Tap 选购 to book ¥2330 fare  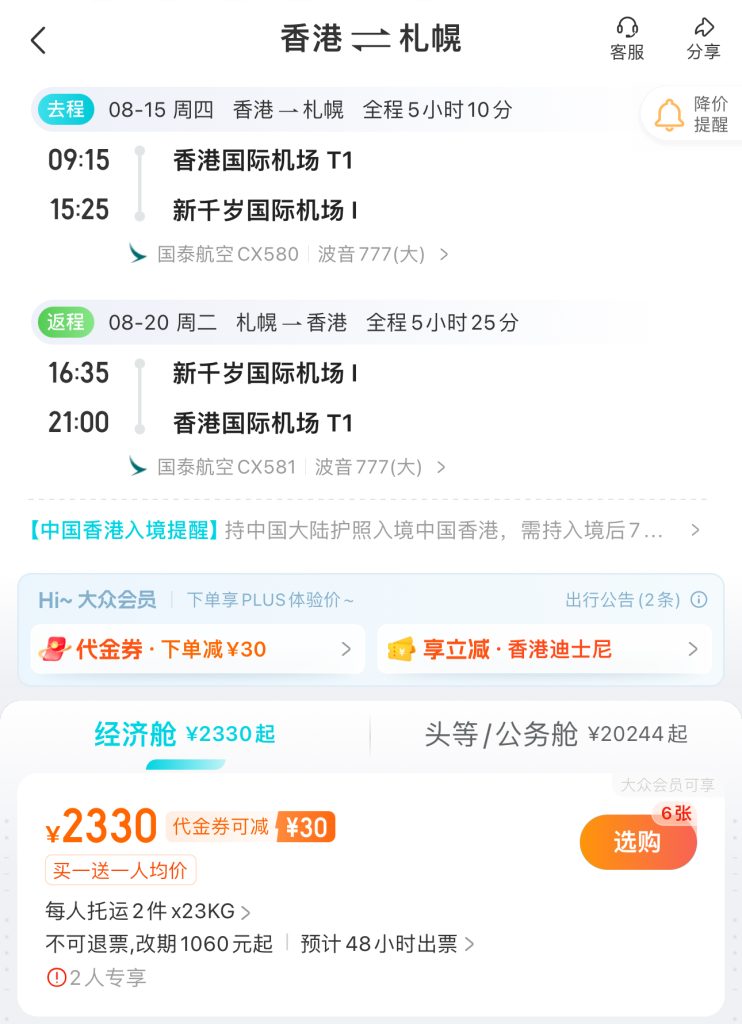pyautogui.click(x=637, y=842)
